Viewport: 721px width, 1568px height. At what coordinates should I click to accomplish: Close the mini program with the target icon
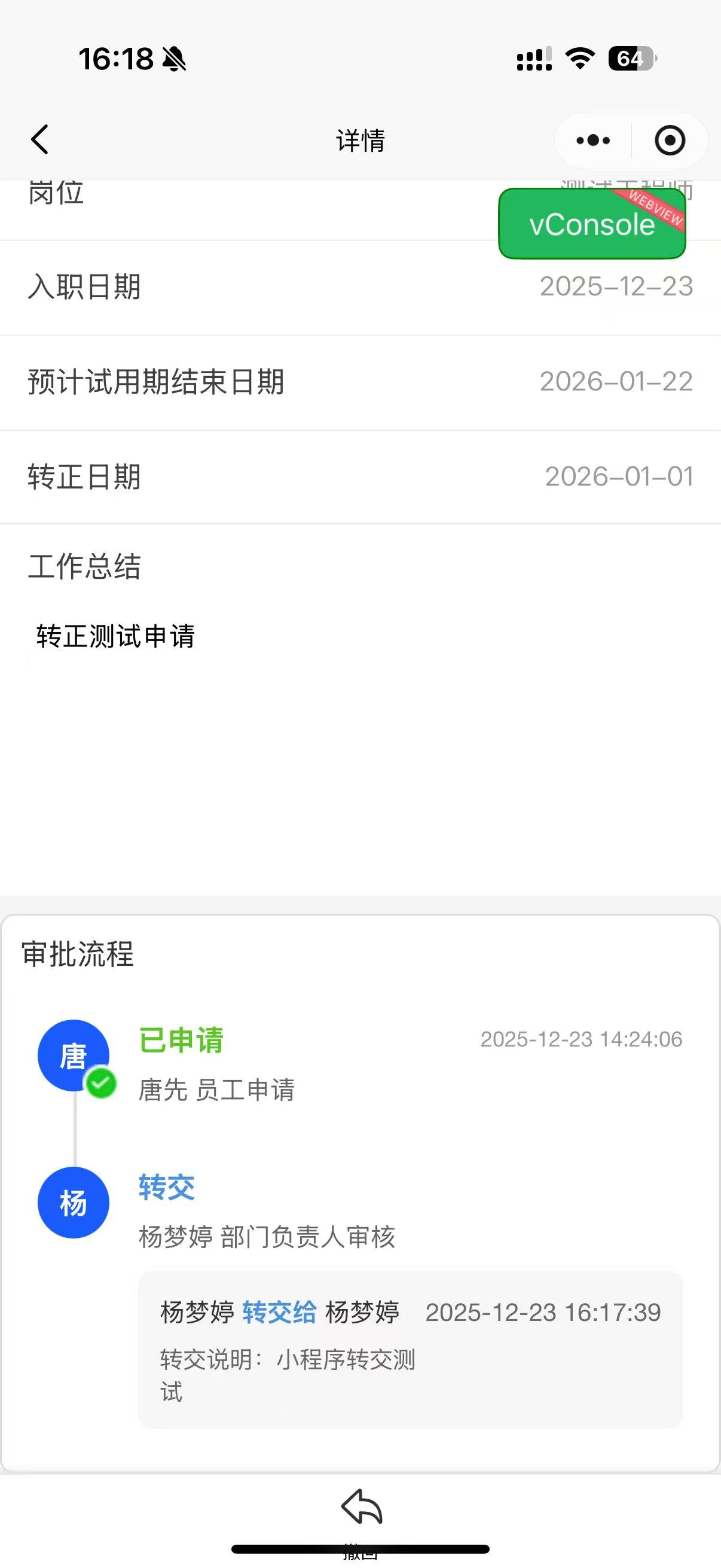(669, 141)
